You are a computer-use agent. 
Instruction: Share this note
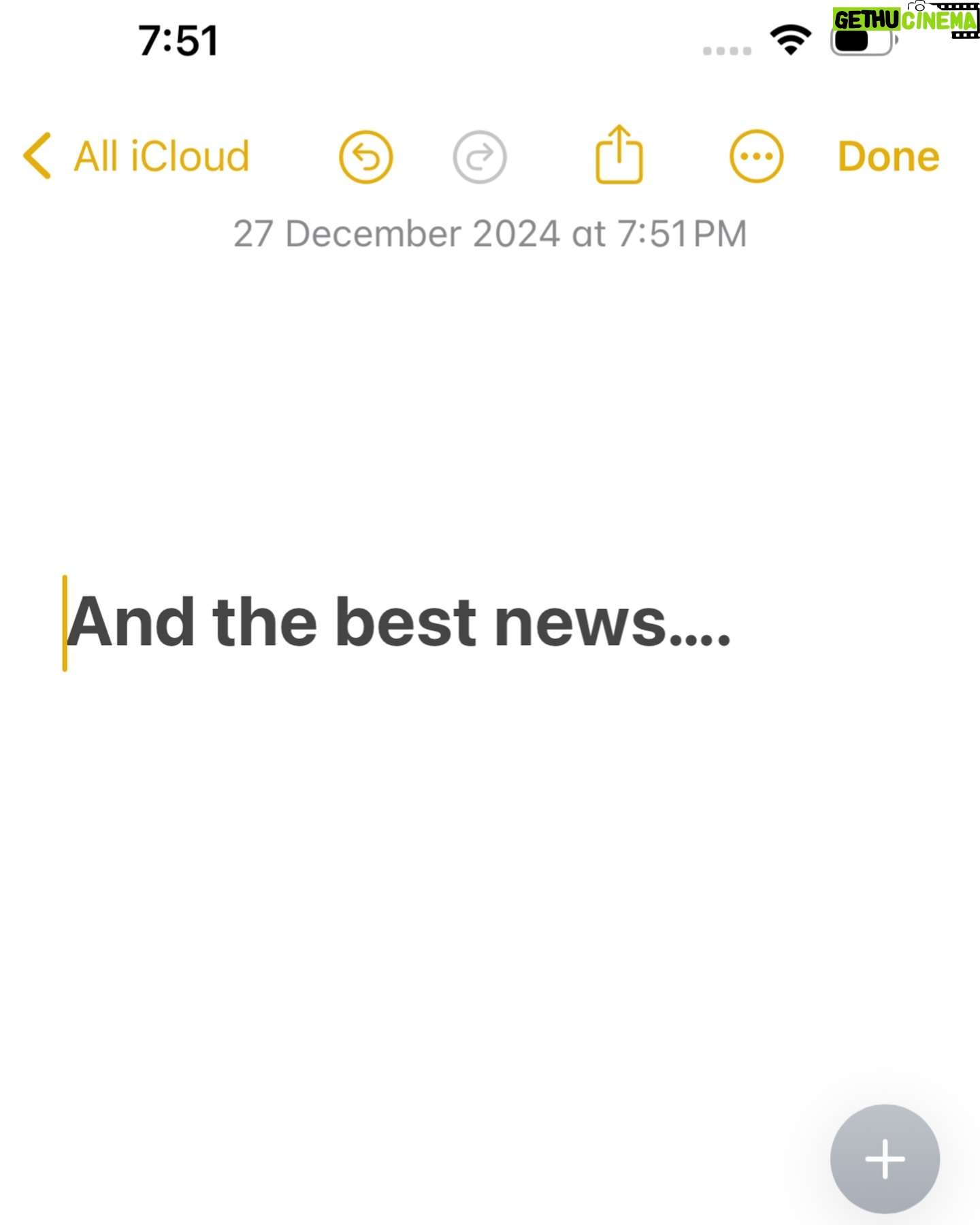pos(619,156)
